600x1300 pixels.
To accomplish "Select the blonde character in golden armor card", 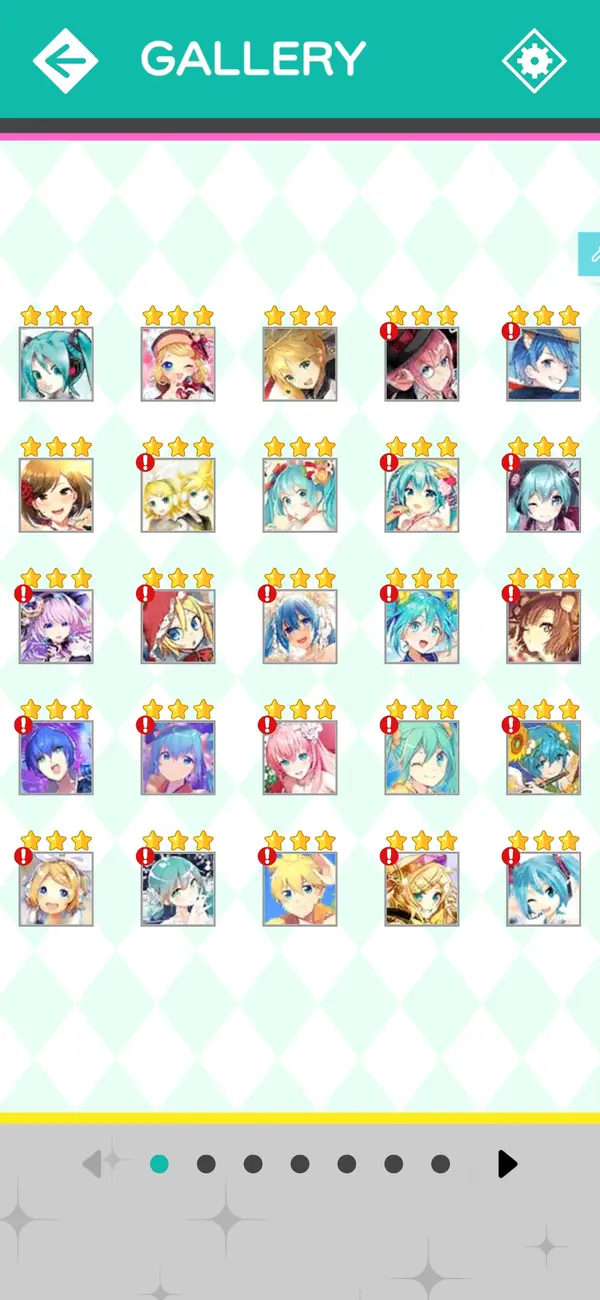I will (x=422, y=889).
